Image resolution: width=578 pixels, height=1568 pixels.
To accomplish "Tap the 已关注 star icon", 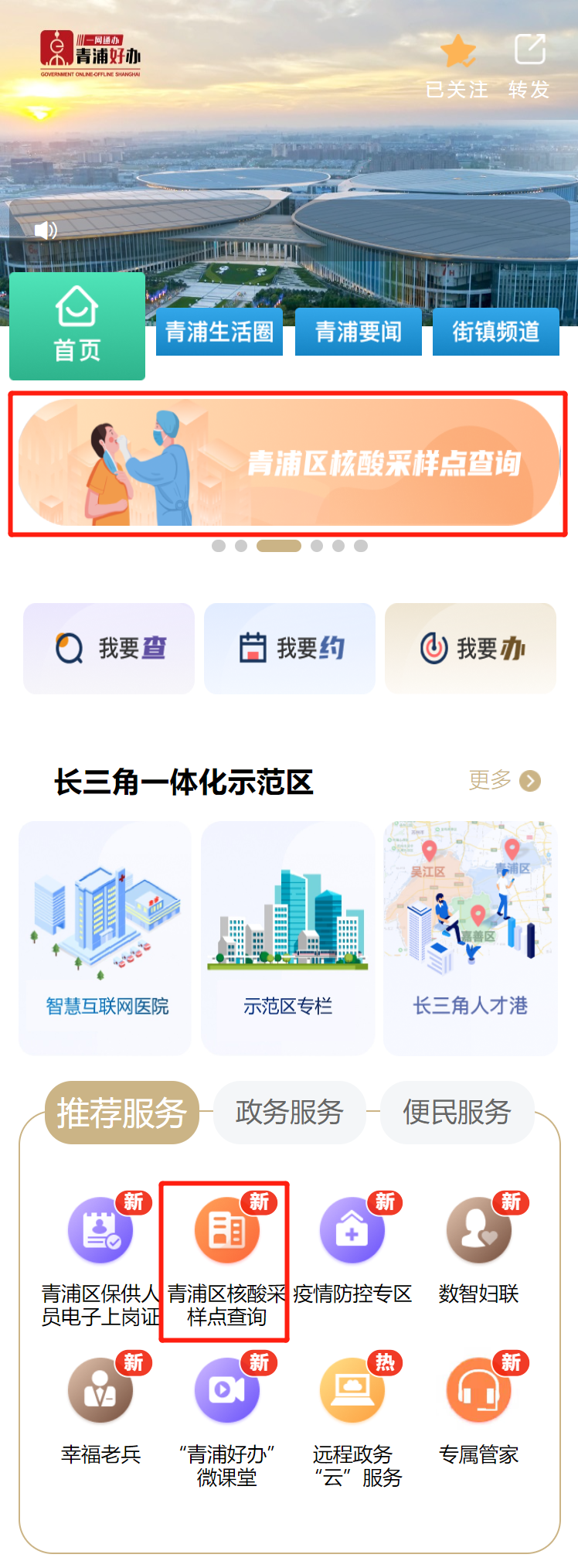I will click(457, 52).
